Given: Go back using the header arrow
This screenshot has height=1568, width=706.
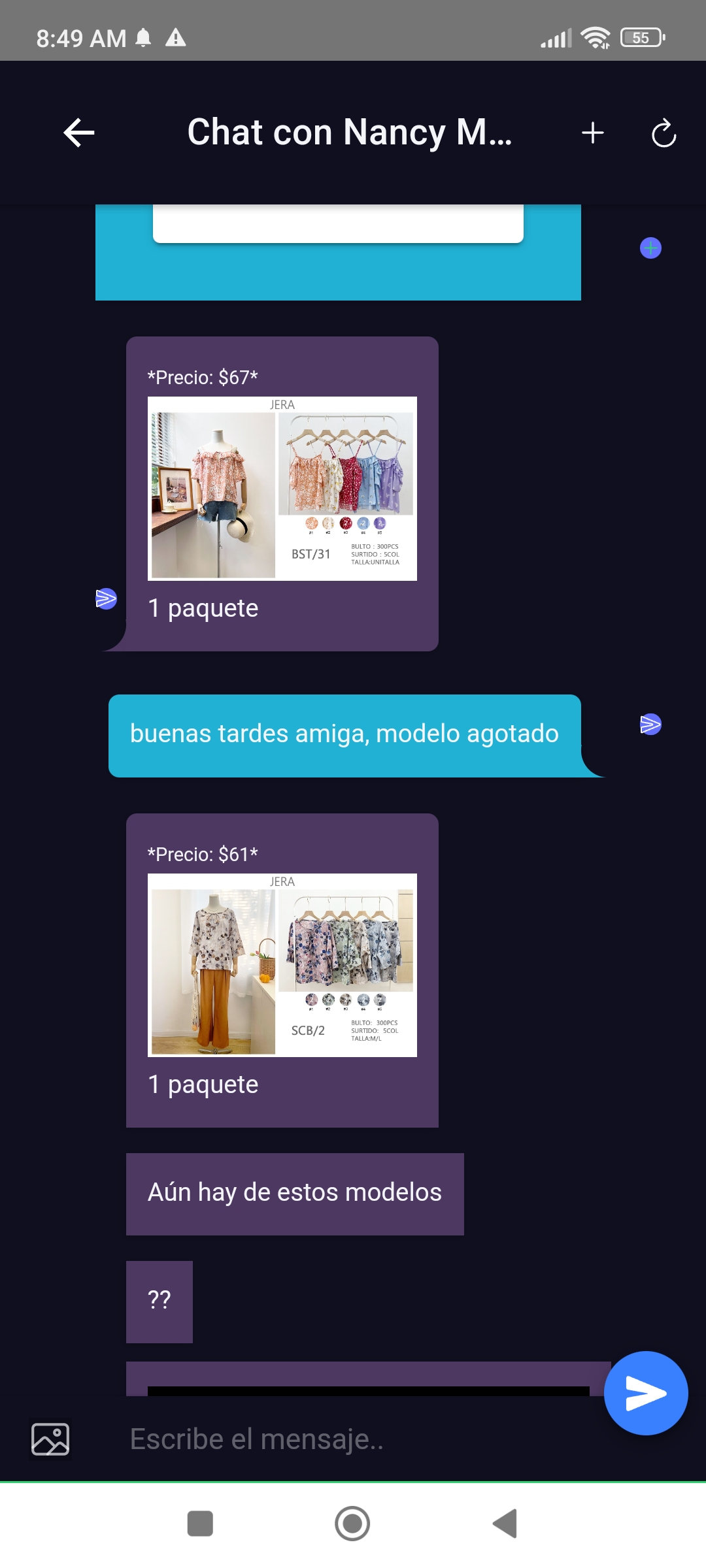Looking at the screenshot, I should point(79,133).
